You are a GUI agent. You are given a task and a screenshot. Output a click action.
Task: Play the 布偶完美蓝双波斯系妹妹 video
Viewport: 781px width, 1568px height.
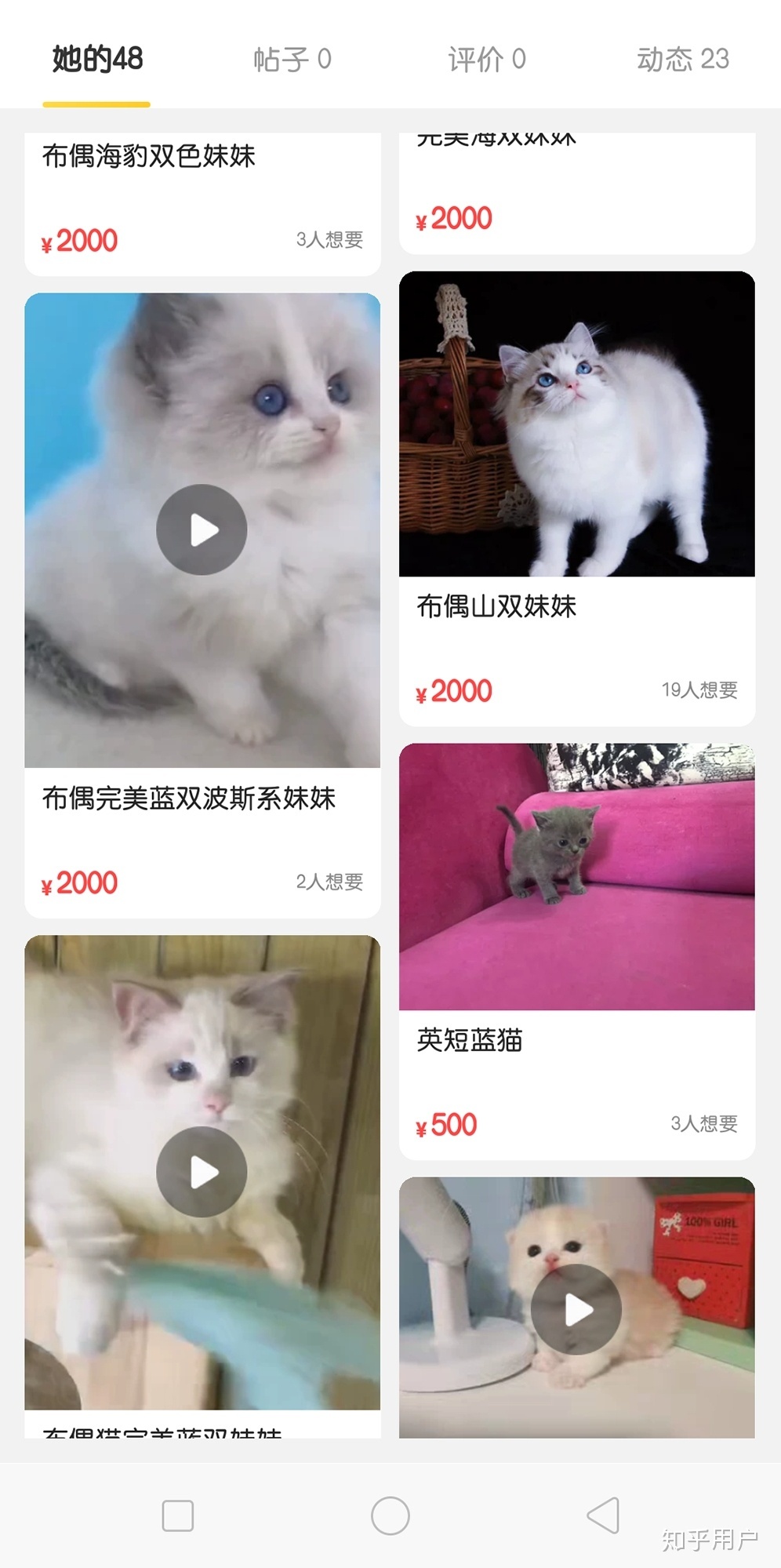tap(202, 529)
